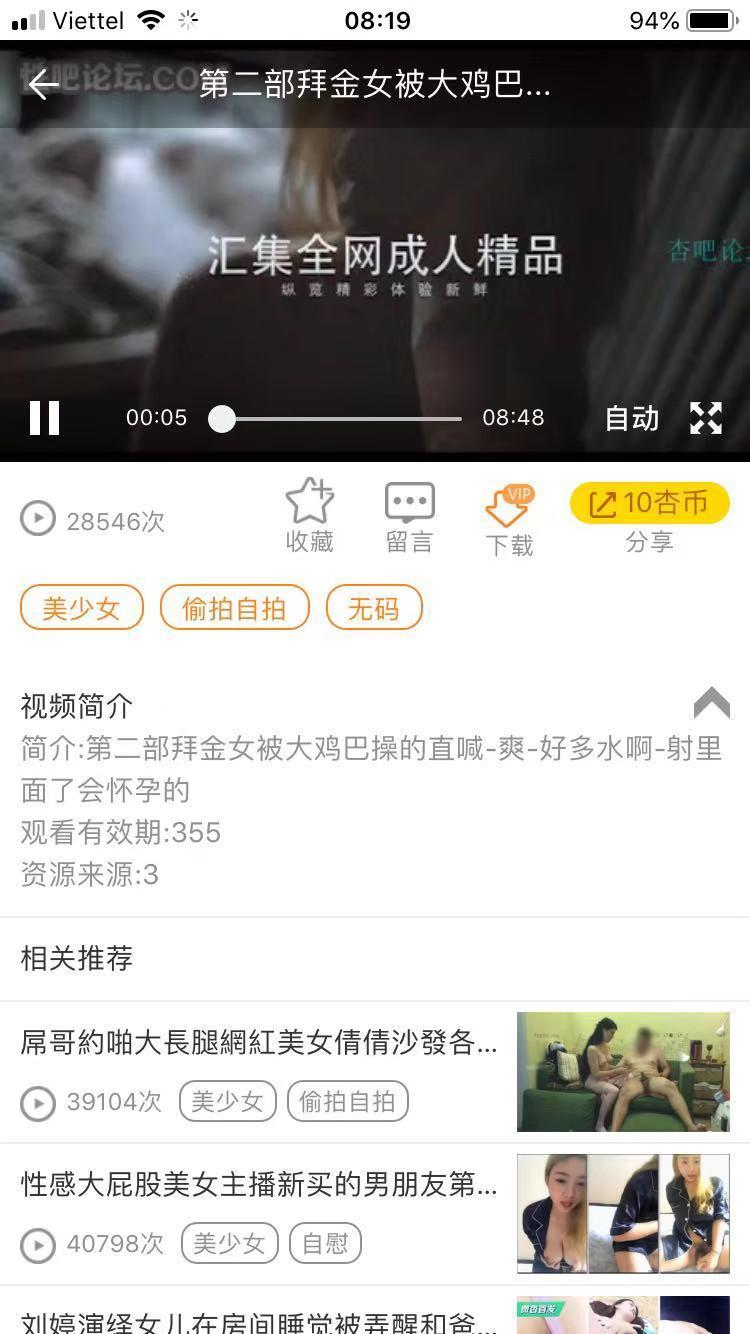Tap the fullscreen icon on the player
Viewport: 750px width, 1334px height.
coord(706,418)
